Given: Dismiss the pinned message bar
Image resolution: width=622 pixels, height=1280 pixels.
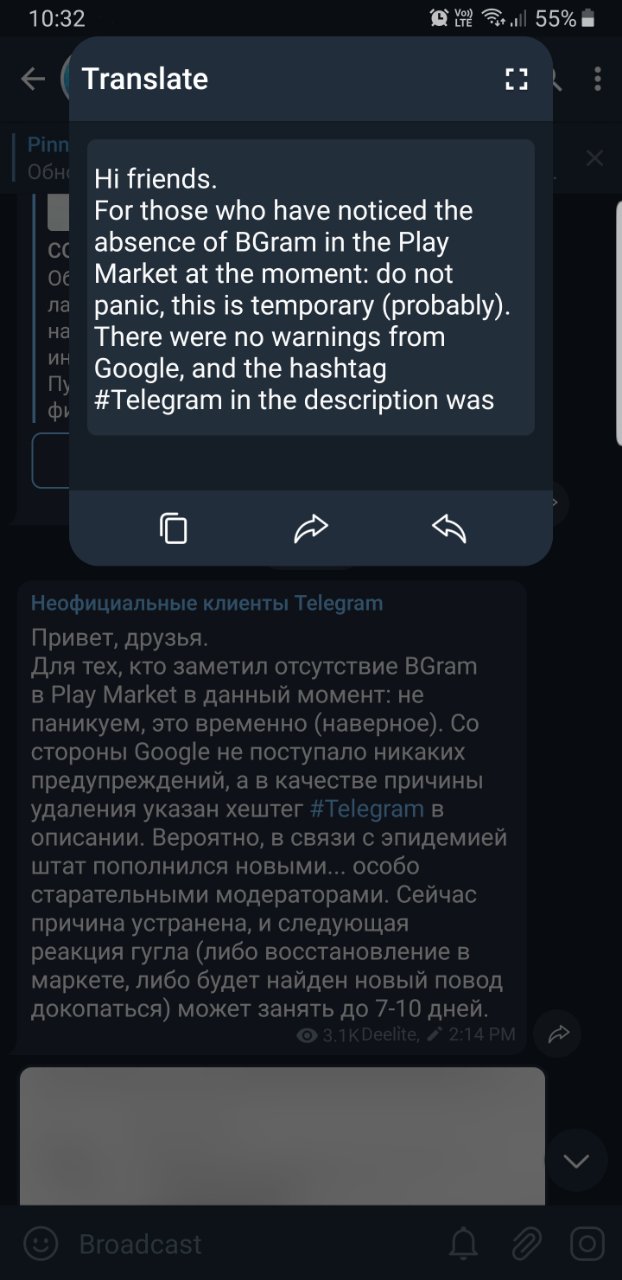Looking at the screenshot, I should click(595, 158).
